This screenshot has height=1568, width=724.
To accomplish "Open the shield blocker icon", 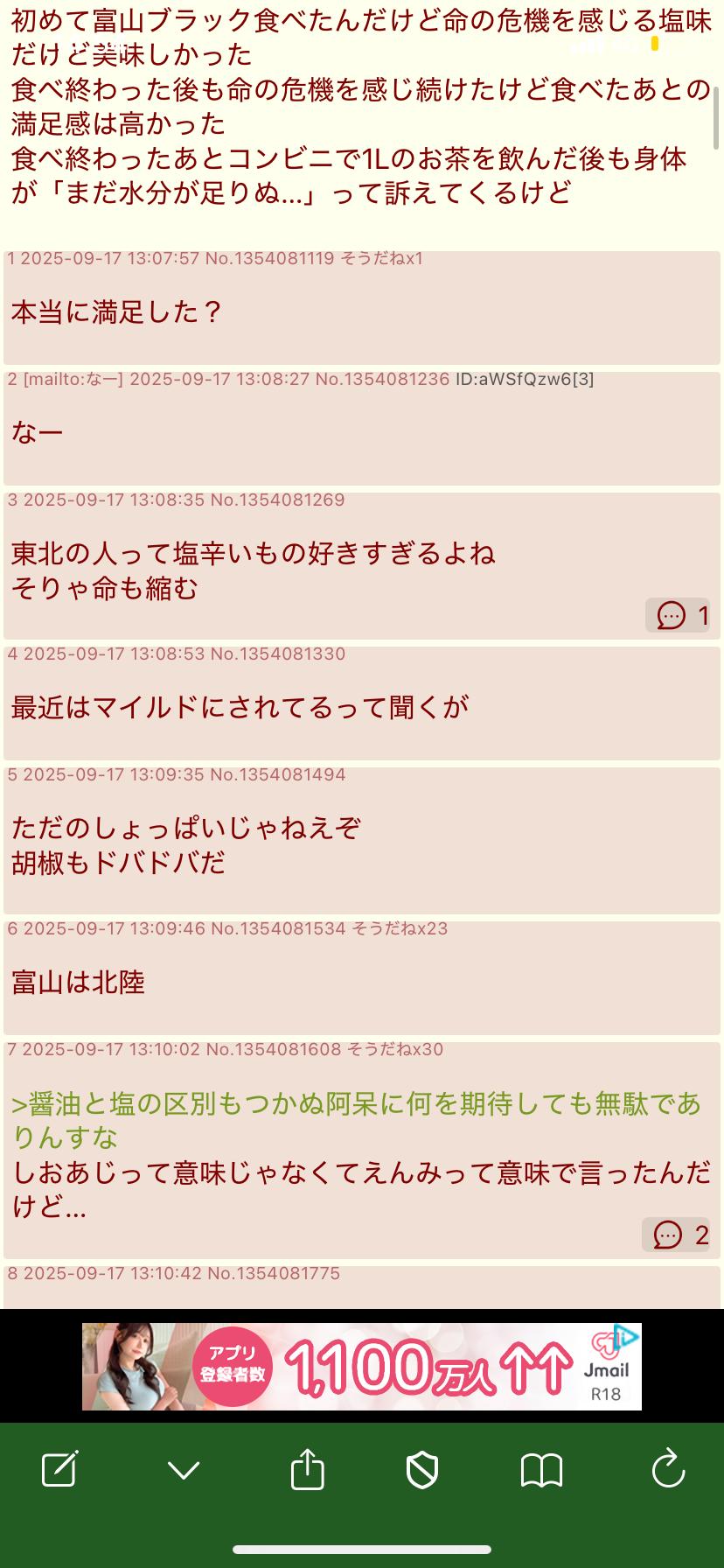I will [x=422, y=1469].
